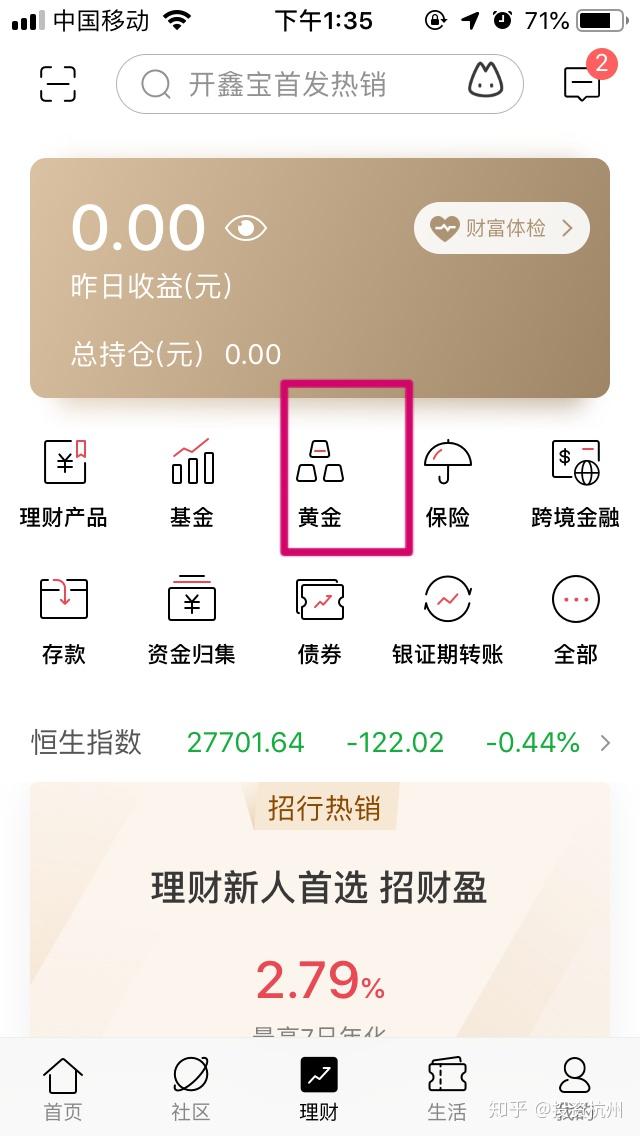This screenshot has width=640, height=1136.
Task: Open the messages icon with badge
Action: 583,82
